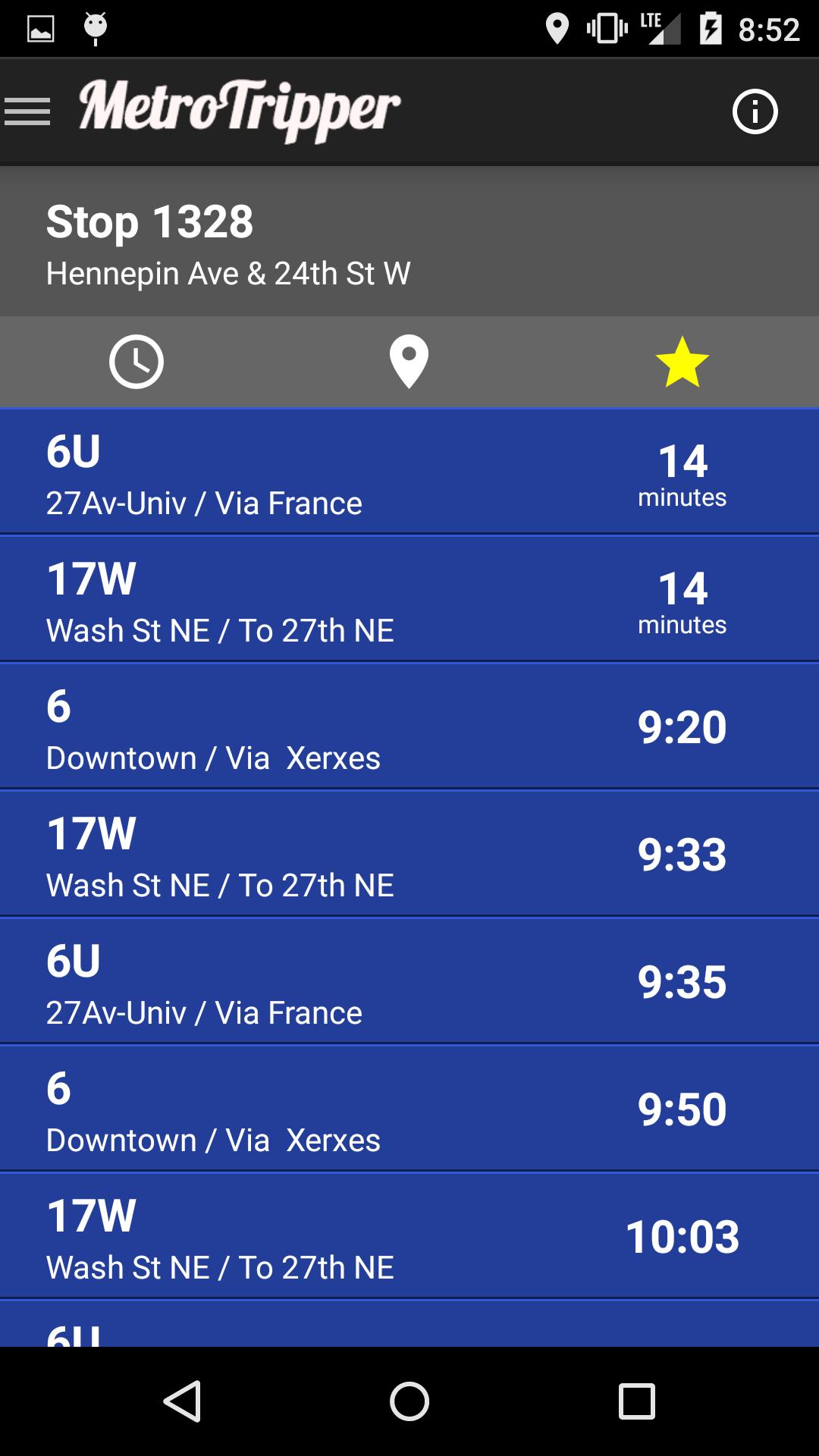The width and height of the screenshot is (819, 1456).
Task: Select 17W departing at 9:33
Action: [409, 855]
